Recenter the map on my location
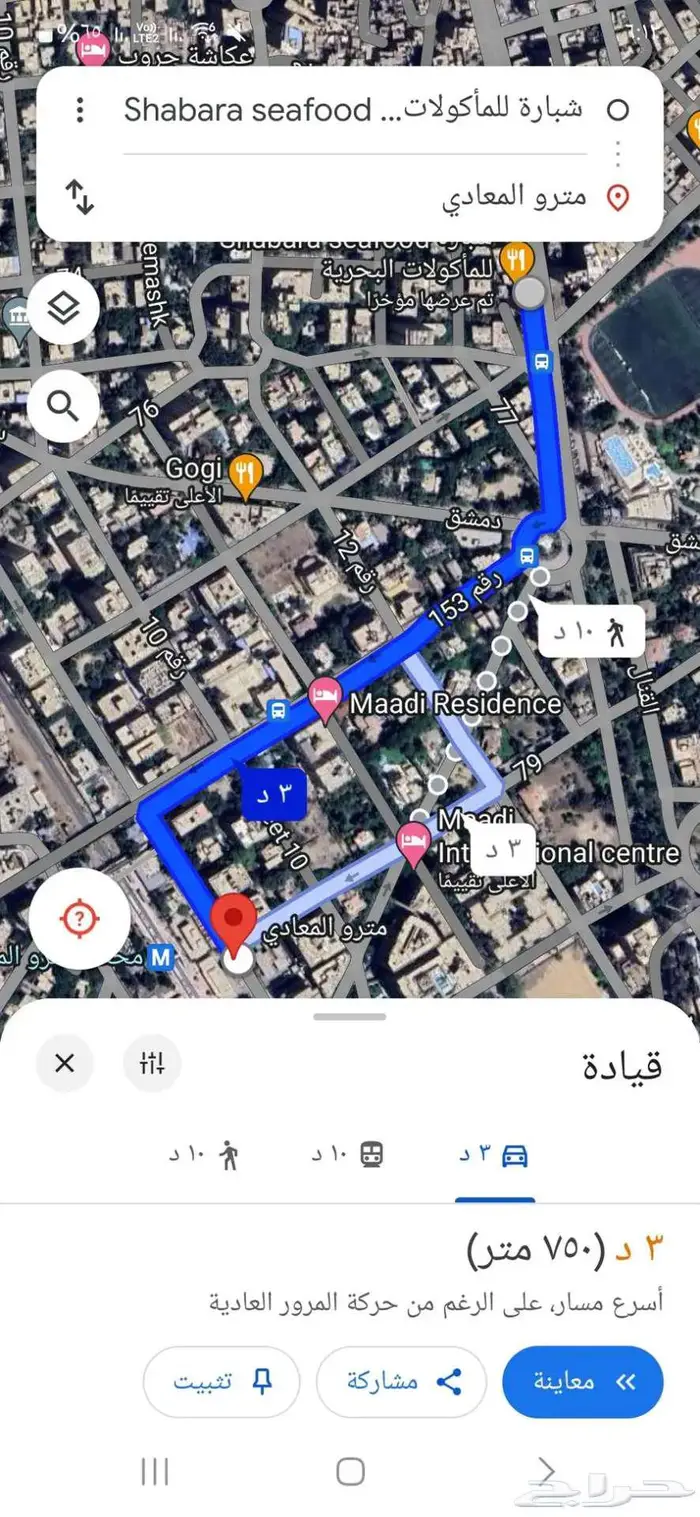The height and width of the screenshot is (1517, 700). (80, 918)
